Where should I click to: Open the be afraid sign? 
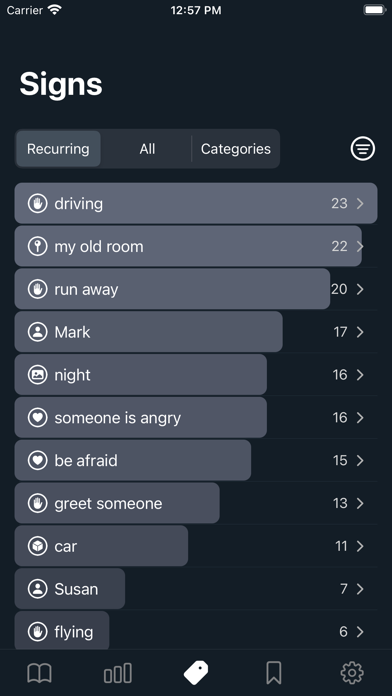(196, 460)
